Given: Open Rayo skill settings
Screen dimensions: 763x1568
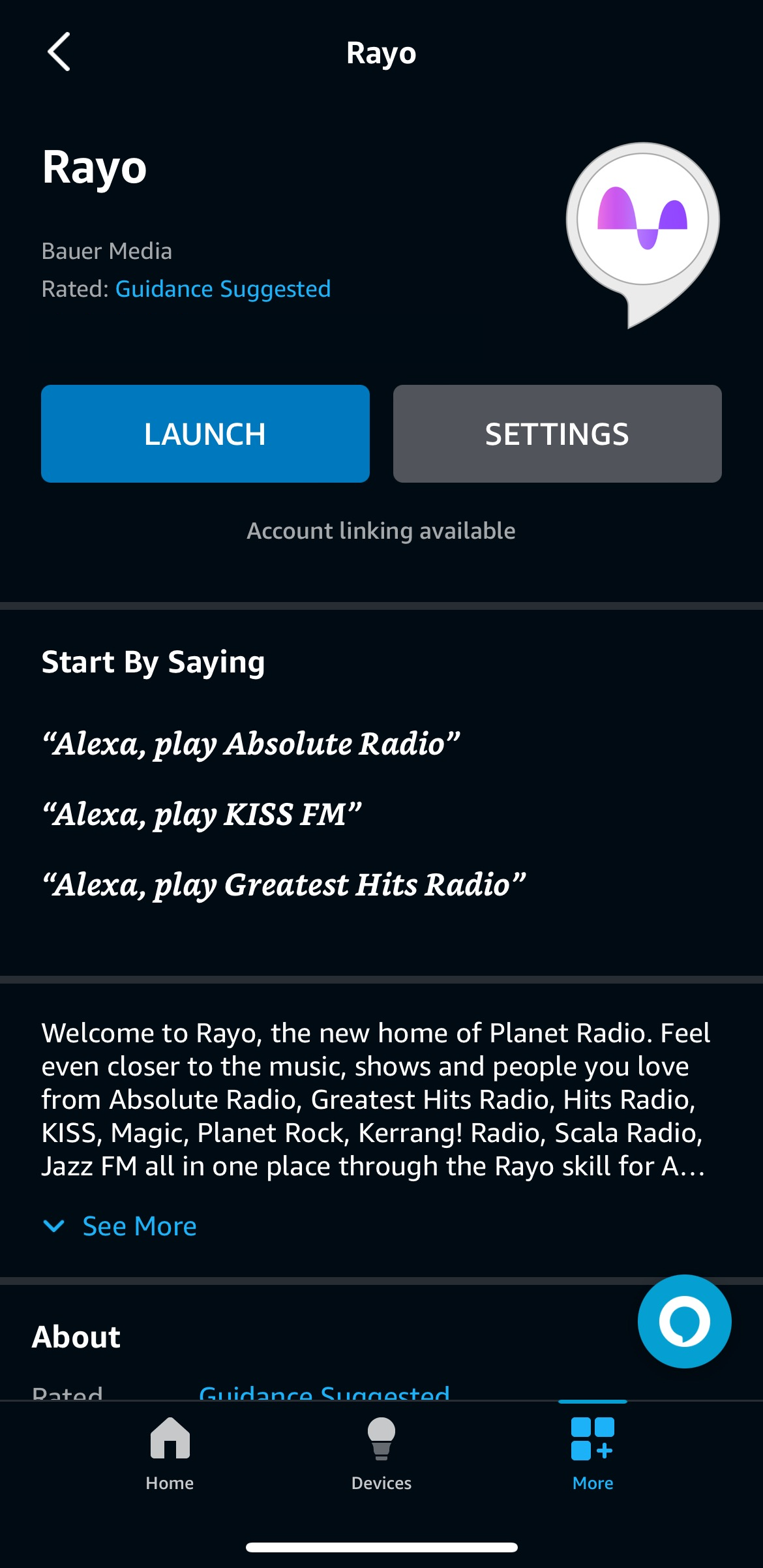Looking at the screenshot, I should coord(557,434).
